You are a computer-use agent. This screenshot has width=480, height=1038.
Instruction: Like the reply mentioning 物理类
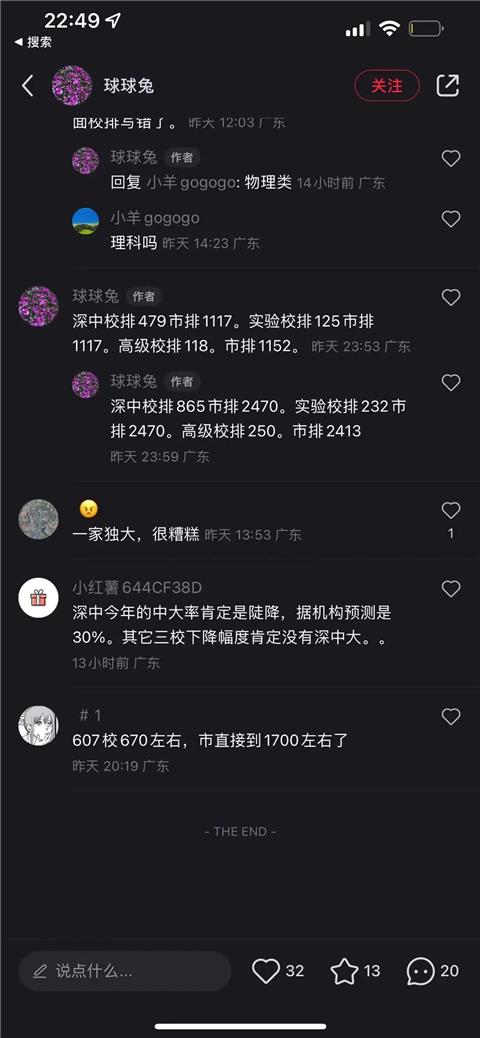click(451, 158)
